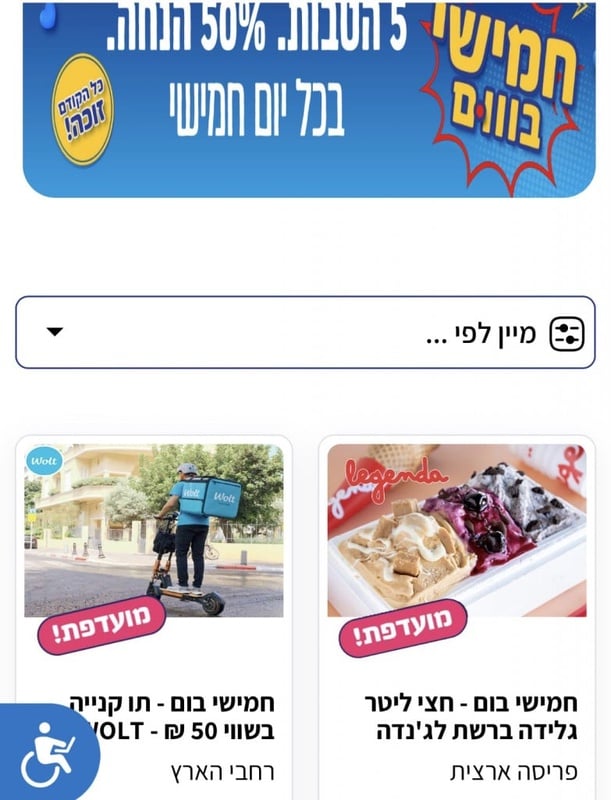Open the חמישי בום 50% discount banner
The image size is (611, 800).
[x=308, y=95]
